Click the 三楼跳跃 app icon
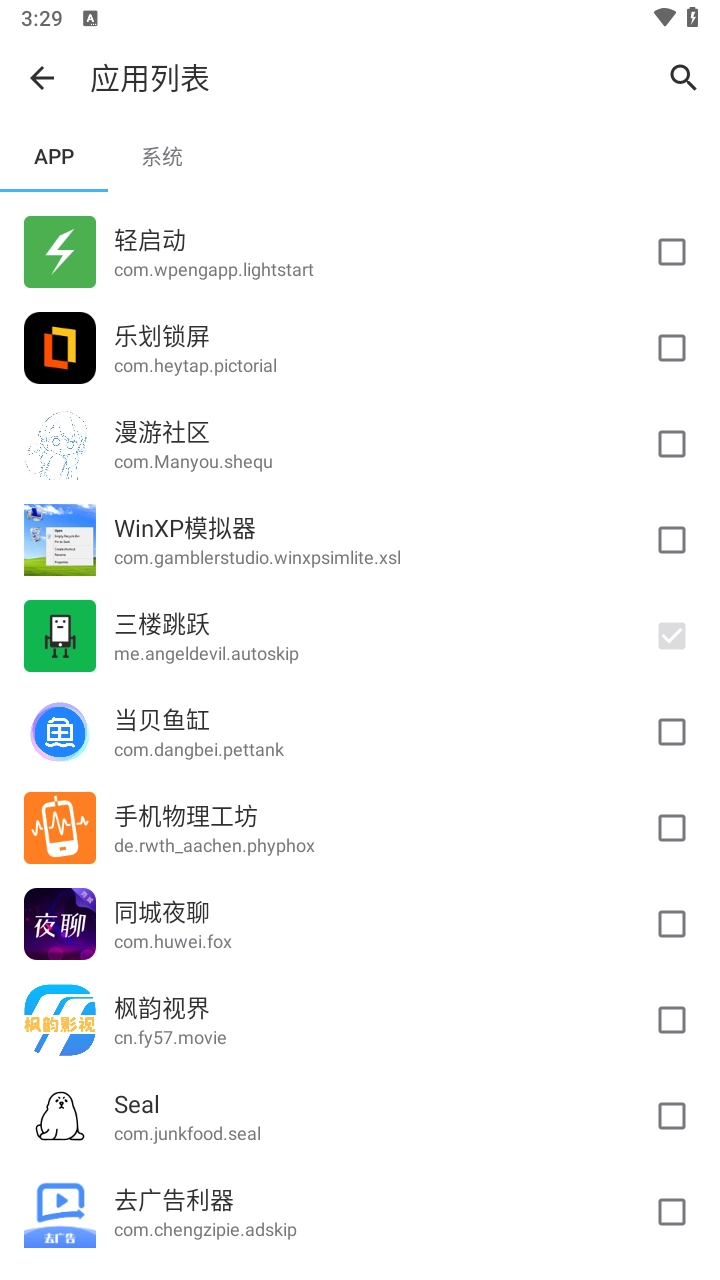720x1280 pixels. pyautogui.click(x=59, y=636)
